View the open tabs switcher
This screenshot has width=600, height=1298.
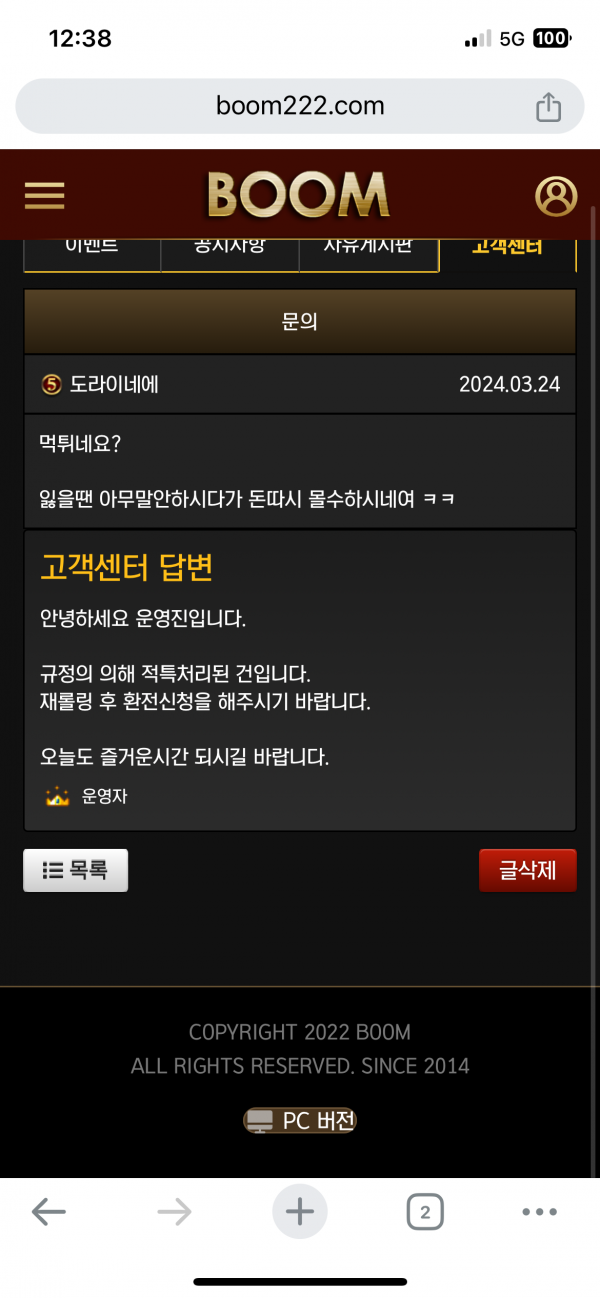tap(425, 1213)
